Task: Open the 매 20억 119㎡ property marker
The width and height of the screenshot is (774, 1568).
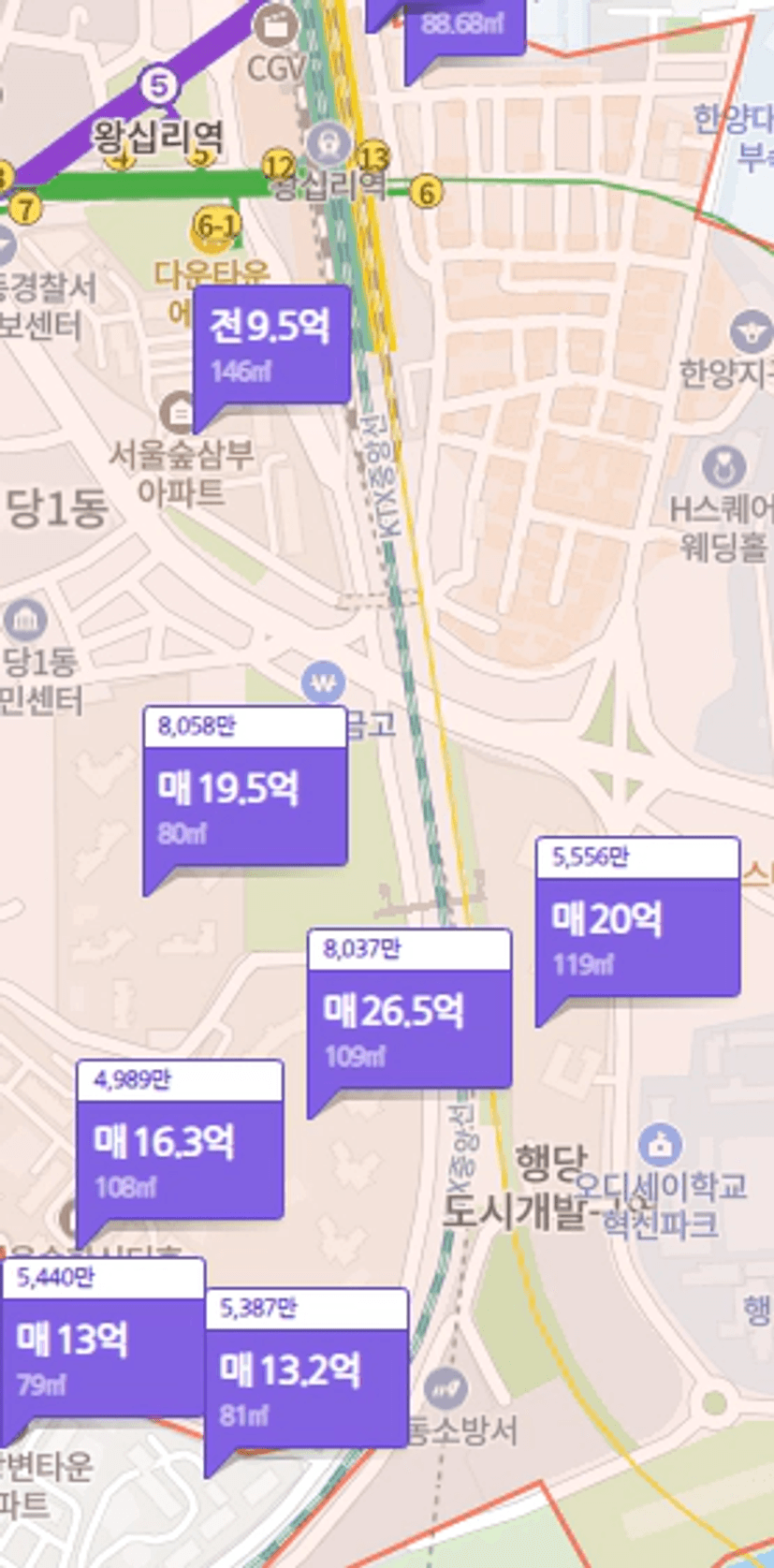Action: click(x=638, y=917)
